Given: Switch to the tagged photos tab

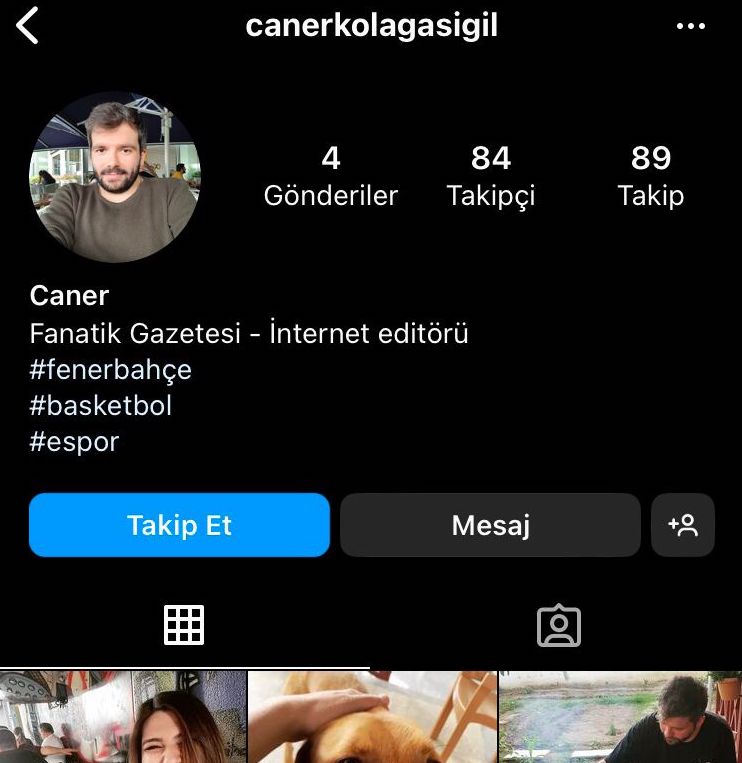Looking at the screenshot, I should [558, 626].
